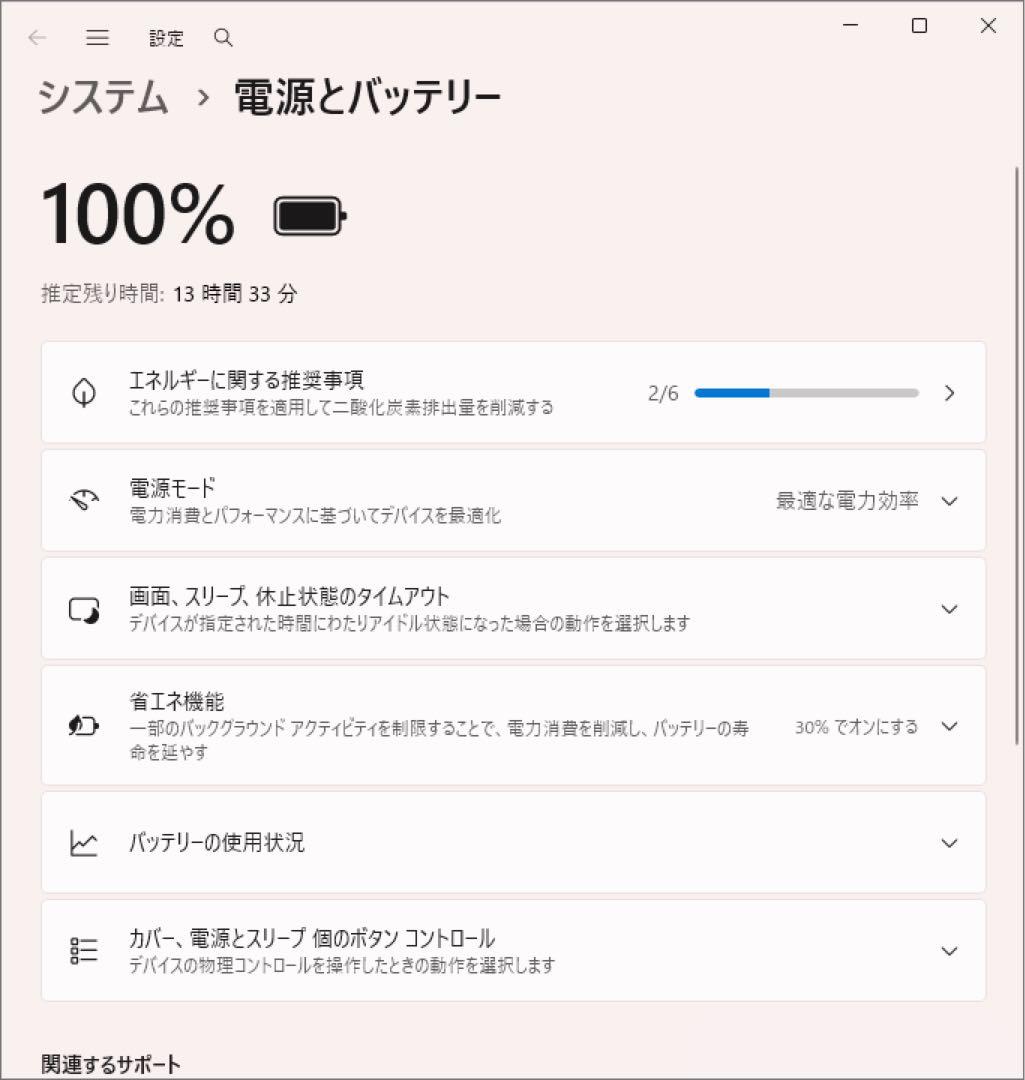Viewport: 1025px width, 1080px height.
Task: Click the 推定残り時間 text
Action: (x=167, y=294)
